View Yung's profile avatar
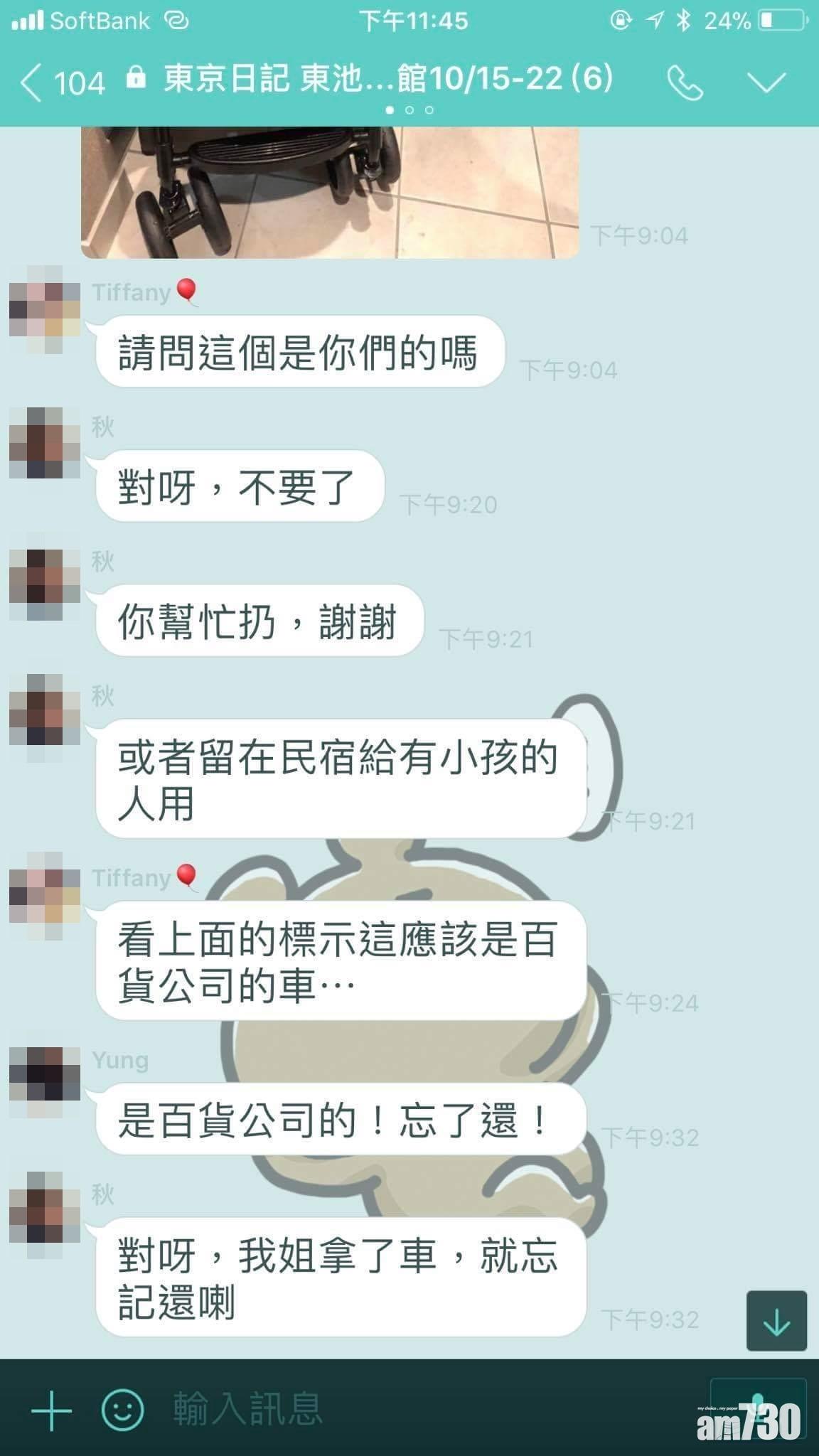 (x=45, y=1073)
